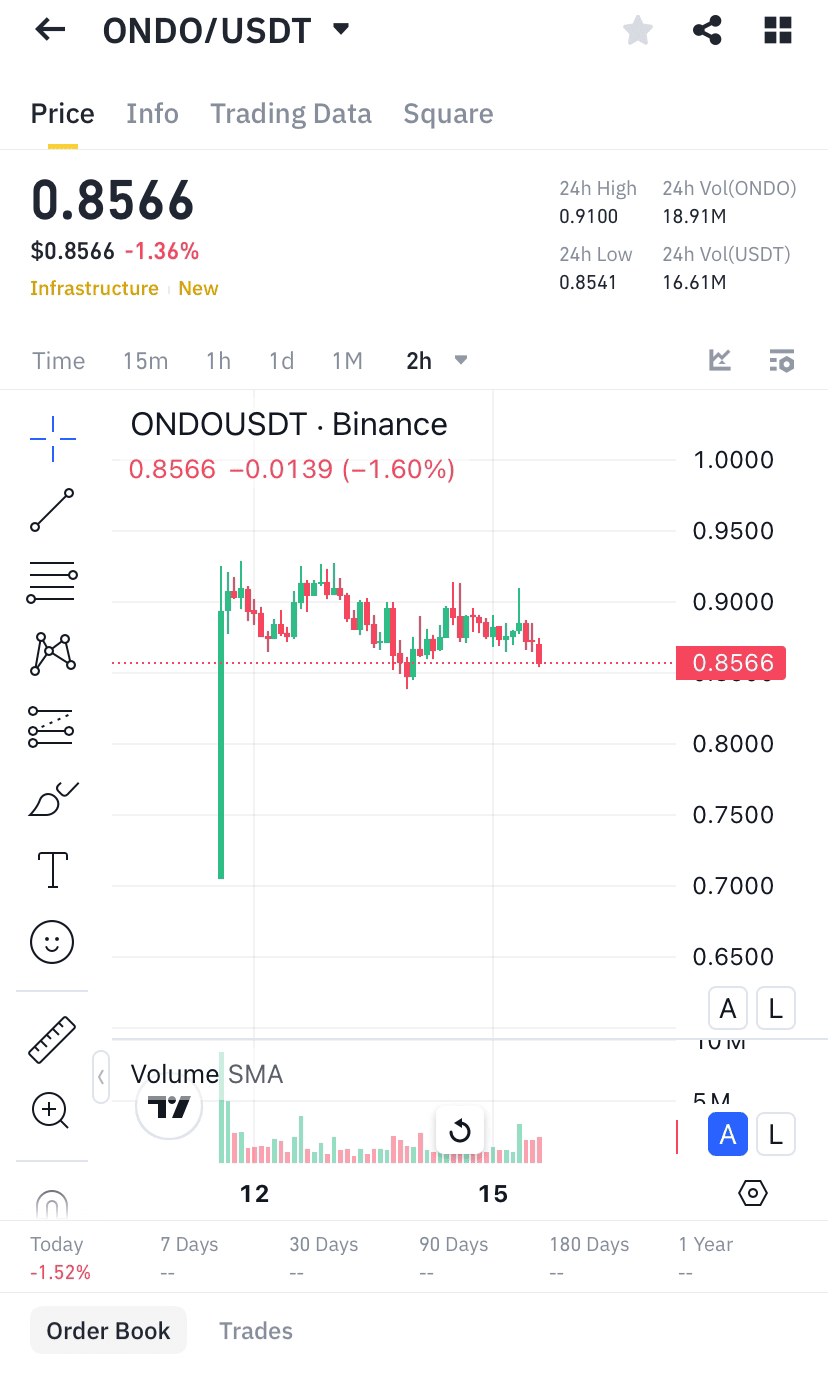Select the 1d chart interval
This screenshot has height=1384, width=828.
[281, 361]
